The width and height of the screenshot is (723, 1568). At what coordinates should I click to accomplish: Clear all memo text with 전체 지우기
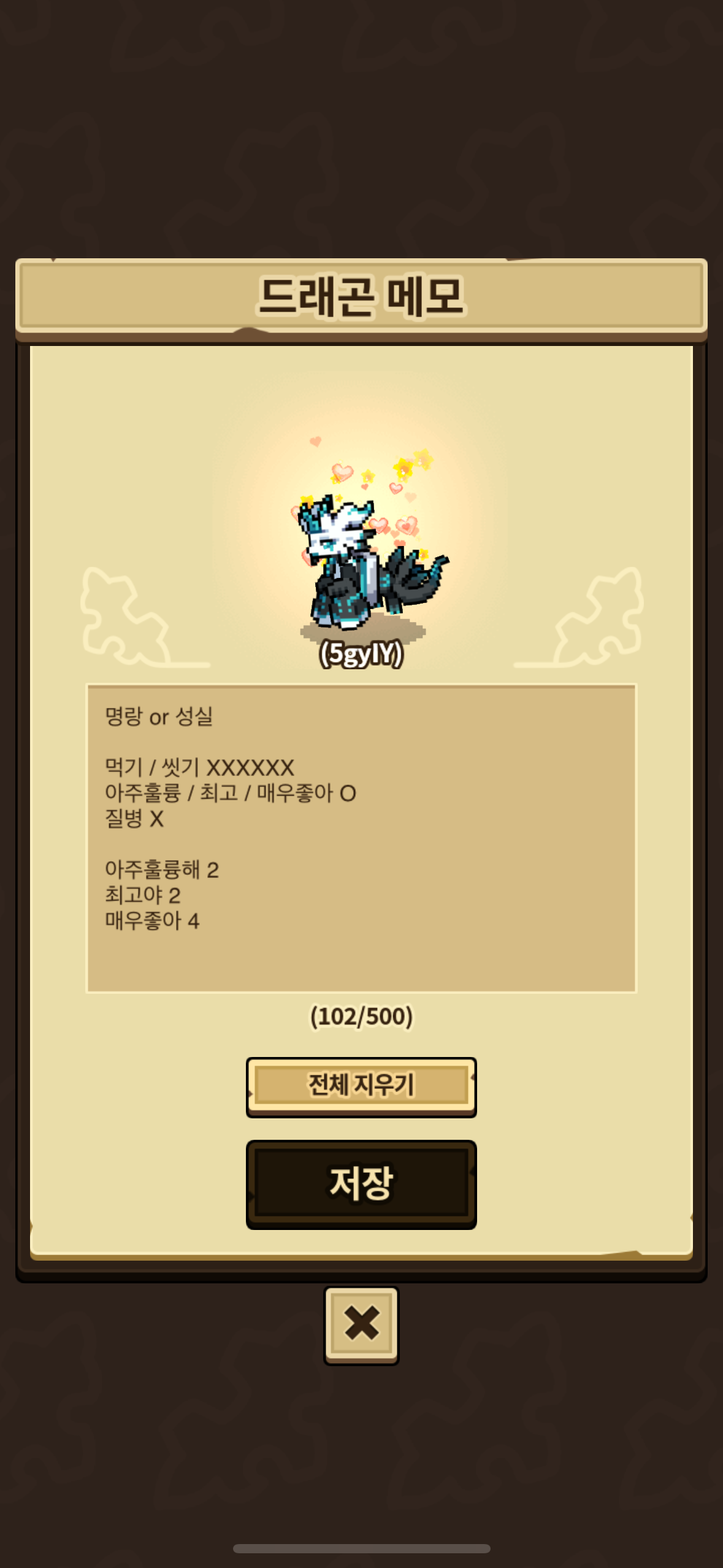[361, 1085]
